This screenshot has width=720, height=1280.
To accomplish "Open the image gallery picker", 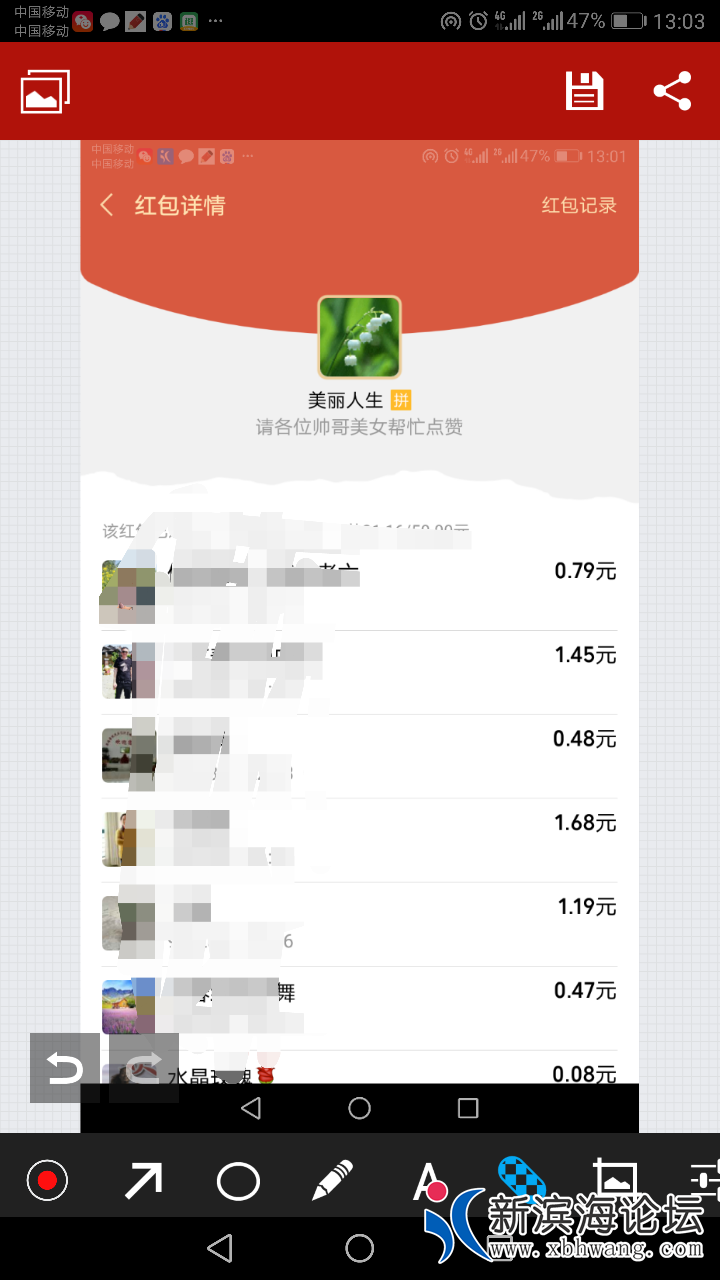I will coord(45,92).
